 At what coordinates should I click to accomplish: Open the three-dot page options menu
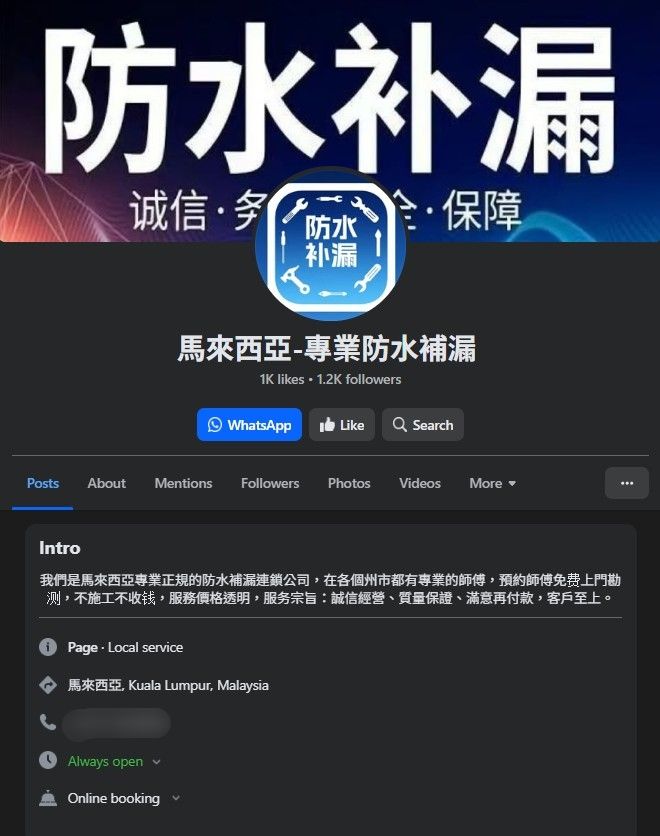pyautogui.click(x=626, y=483)
